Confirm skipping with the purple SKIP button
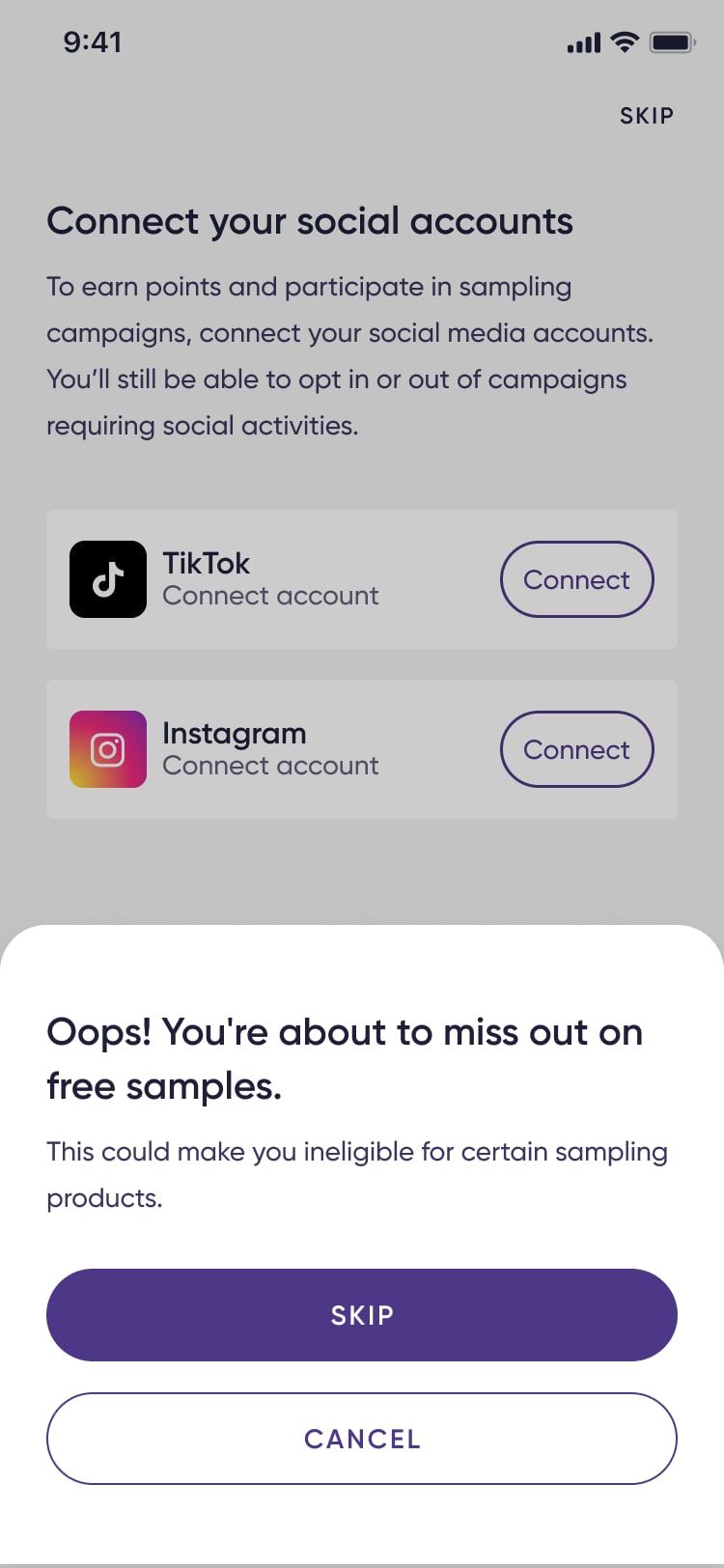 click(362, 1315)
